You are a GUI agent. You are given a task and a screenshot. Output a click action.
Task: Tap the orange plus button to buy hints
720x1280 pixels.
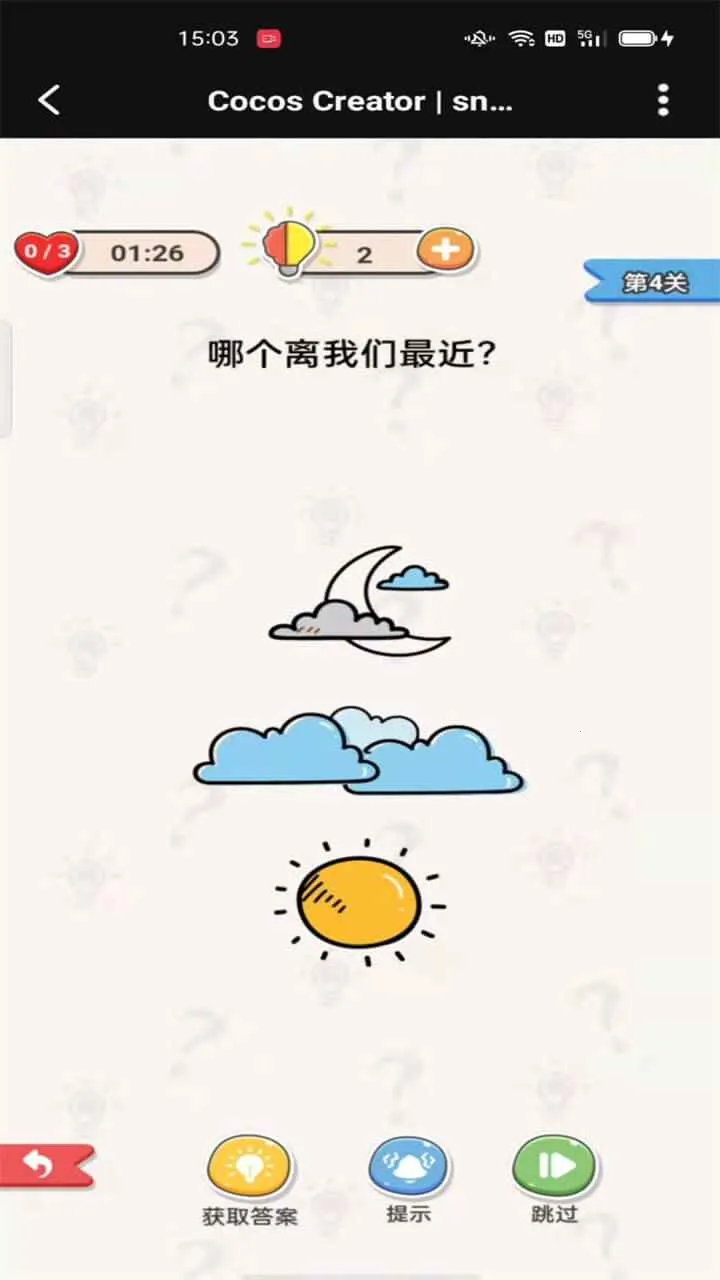pos(446,249)
